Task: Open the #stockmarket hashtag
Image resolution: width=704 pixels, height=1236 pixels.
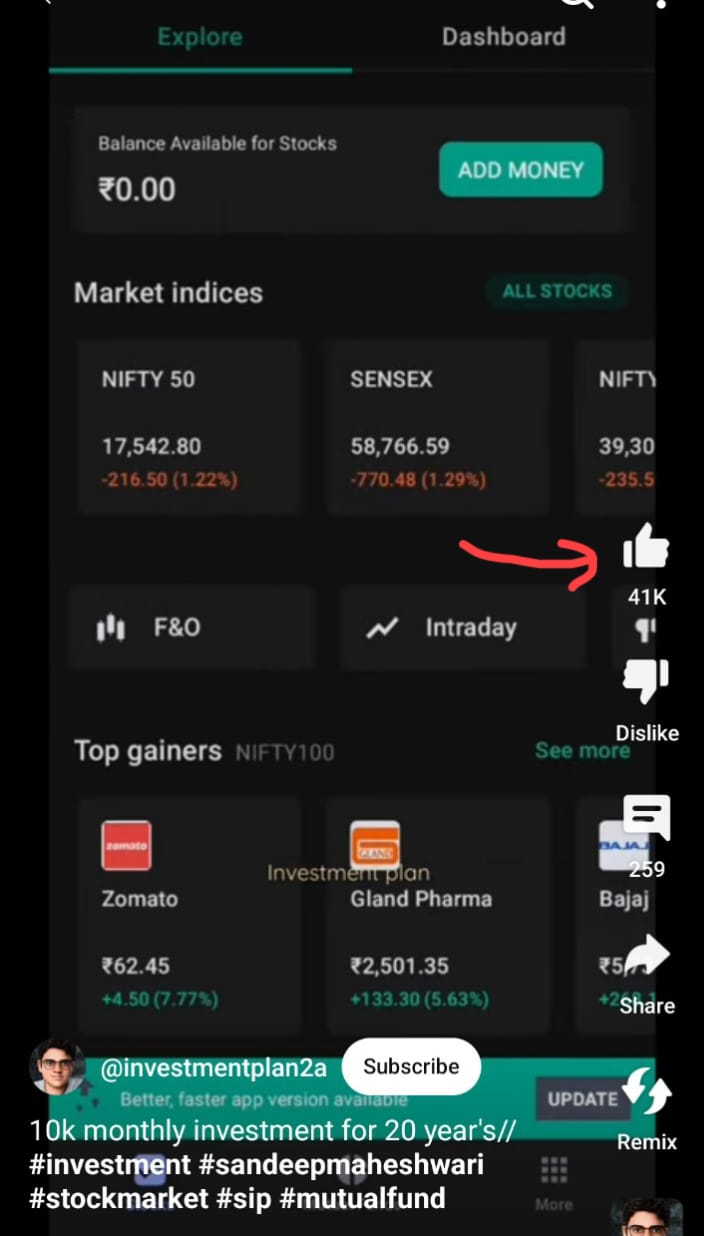Action: click(x=118, y=1198)
